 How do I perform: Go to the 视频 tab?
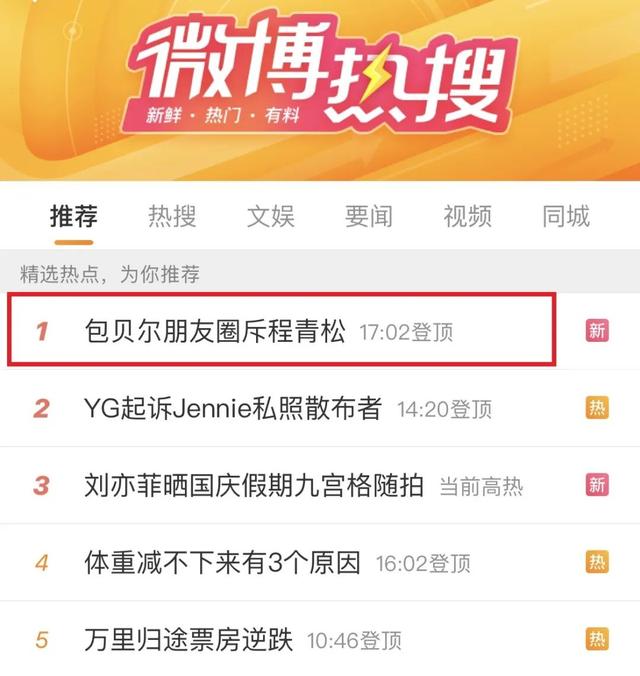[467, 216]
